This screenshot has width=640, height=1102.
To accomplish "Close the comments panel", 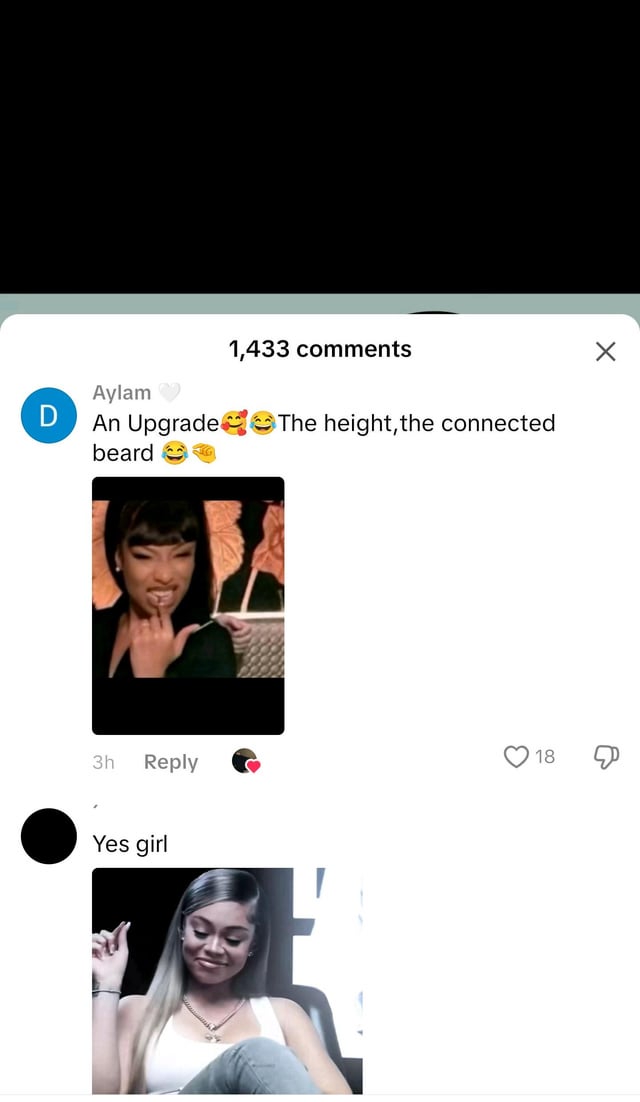I will (605, 351).
